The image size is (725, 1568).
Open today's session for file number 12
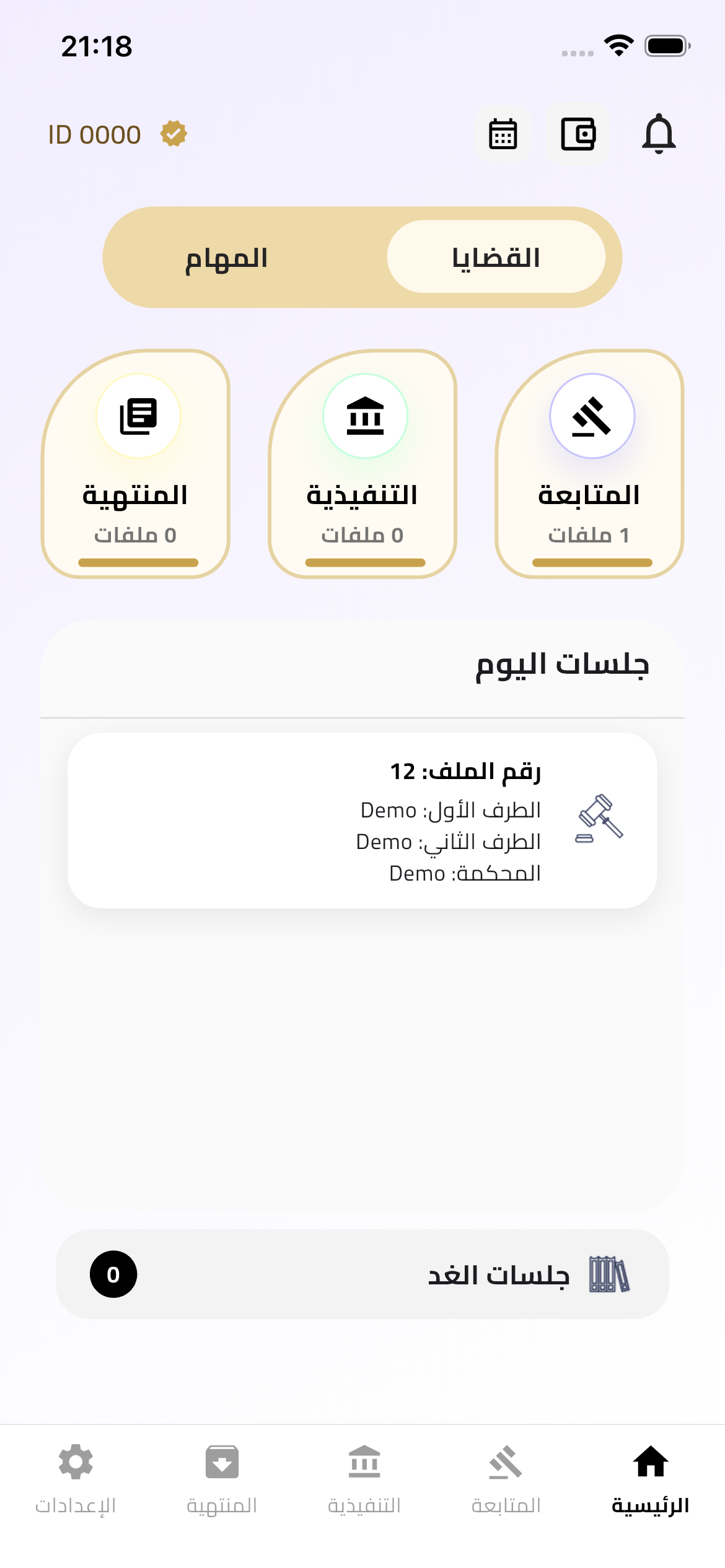click(x=362, y=820)
